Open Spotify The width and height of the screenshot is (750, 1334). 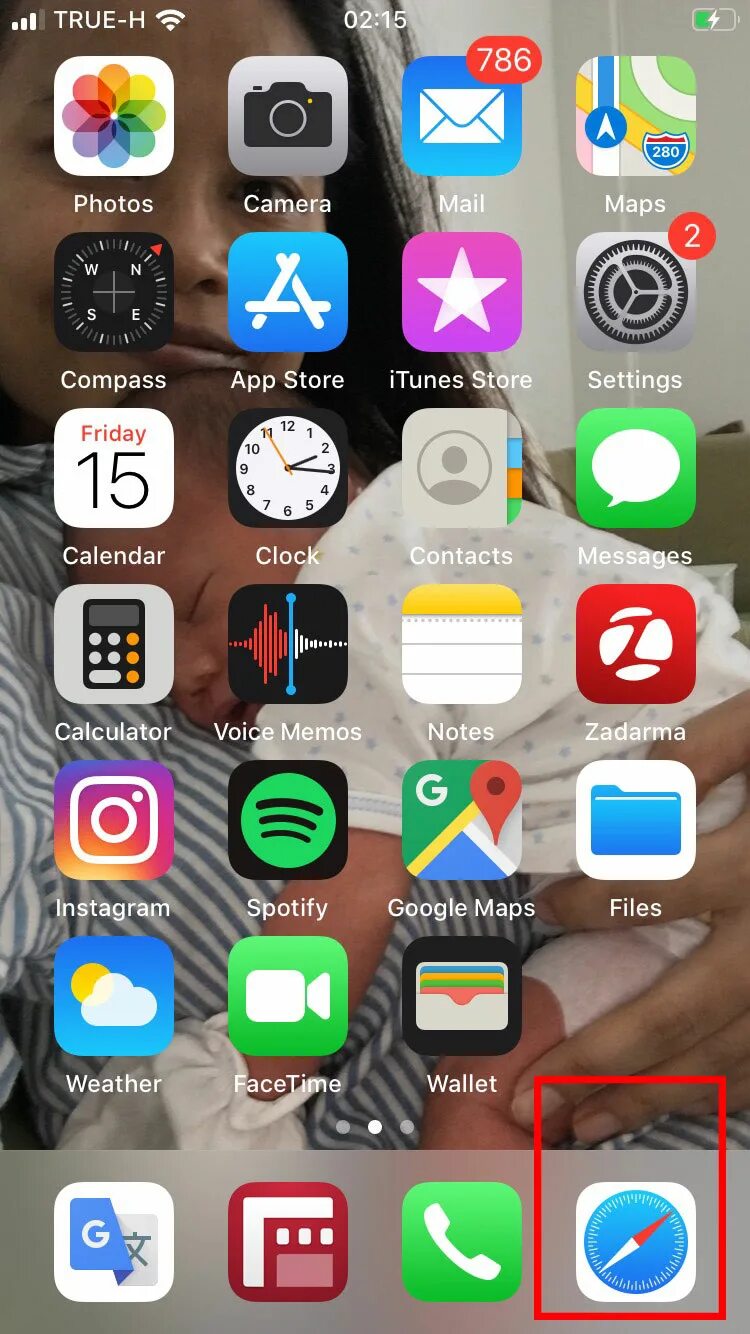point(288,820)
